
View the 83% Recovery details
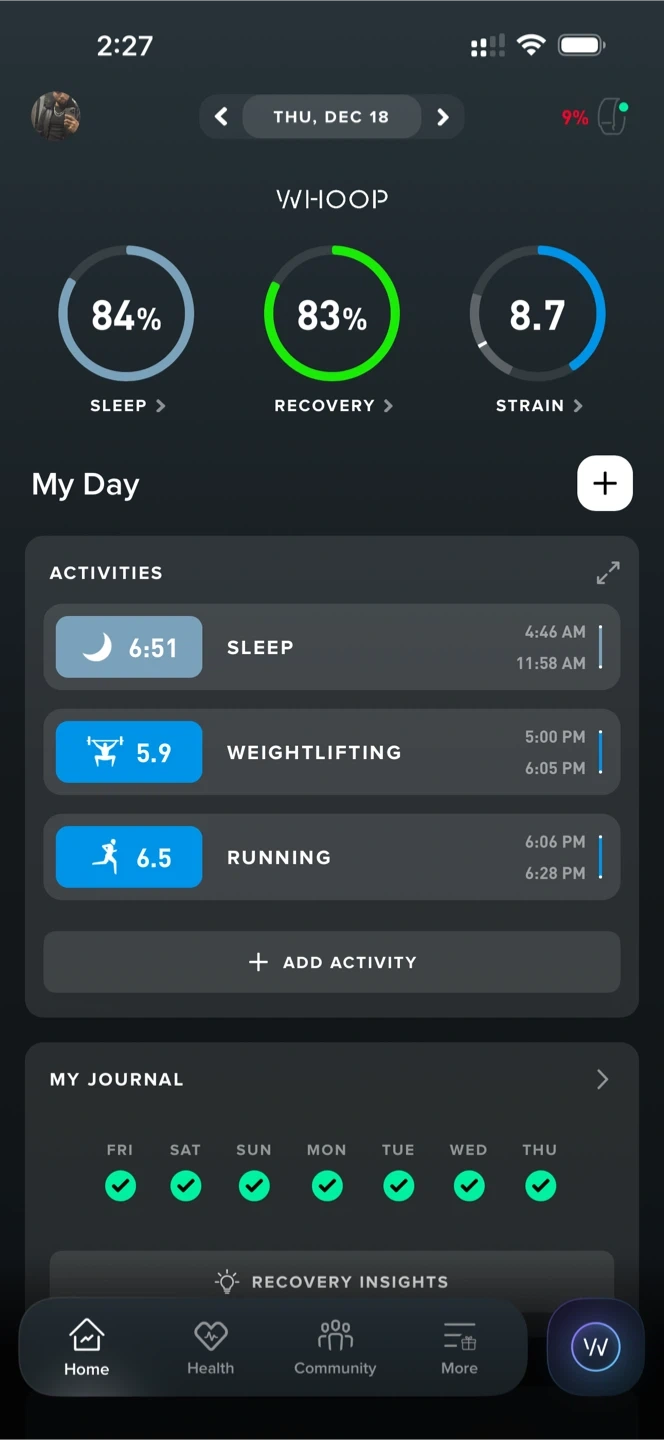(x=332, y=316)
